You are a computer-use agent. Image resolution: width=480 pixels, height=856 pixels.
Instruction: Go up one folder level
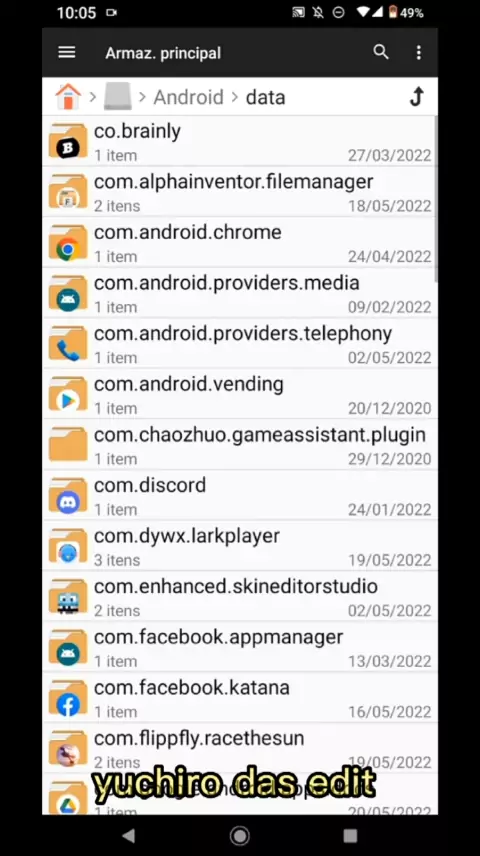tap(417, 97)
